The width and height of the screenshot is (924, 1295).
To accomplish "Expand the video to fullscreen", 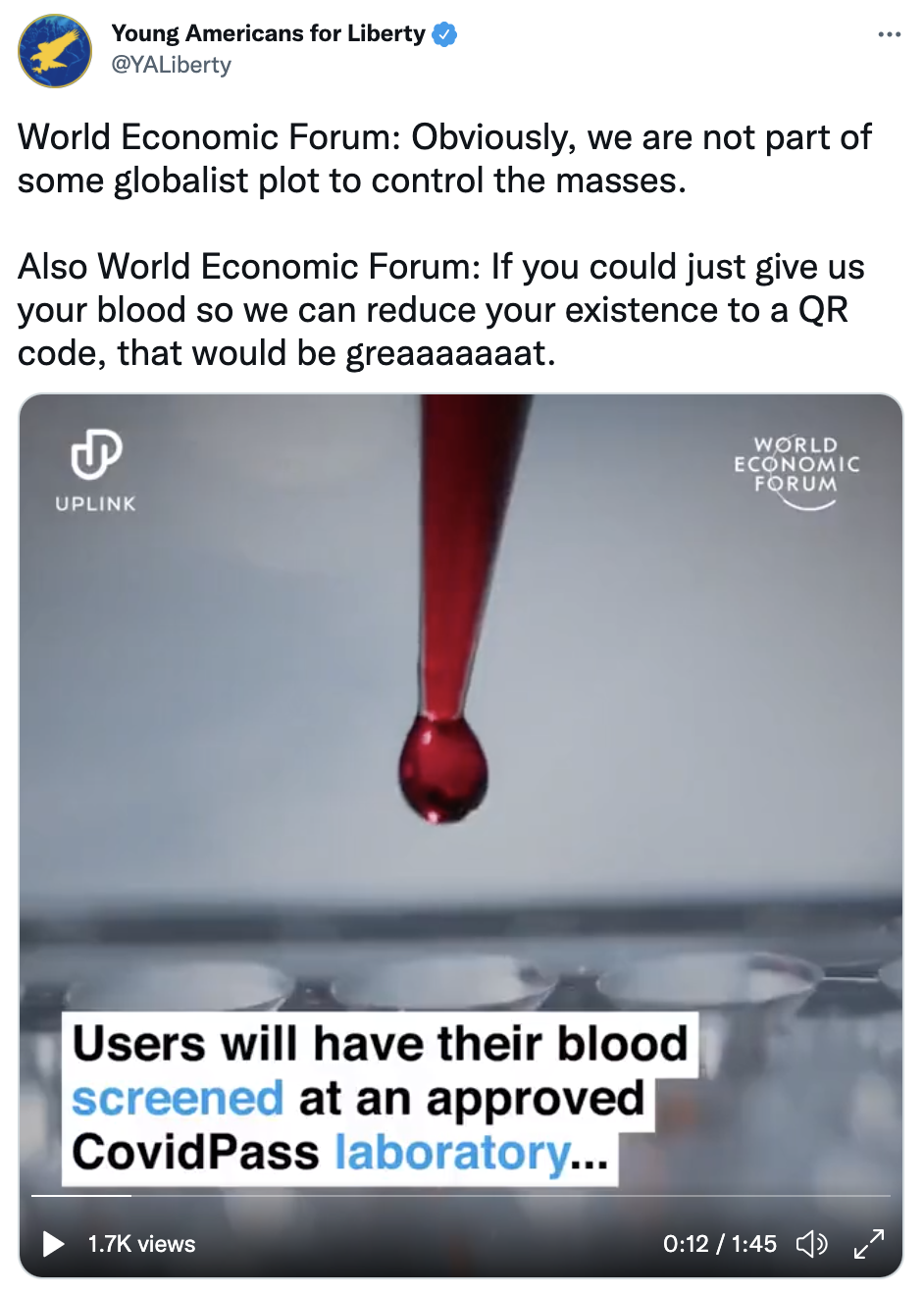I will pos(868,1244).
